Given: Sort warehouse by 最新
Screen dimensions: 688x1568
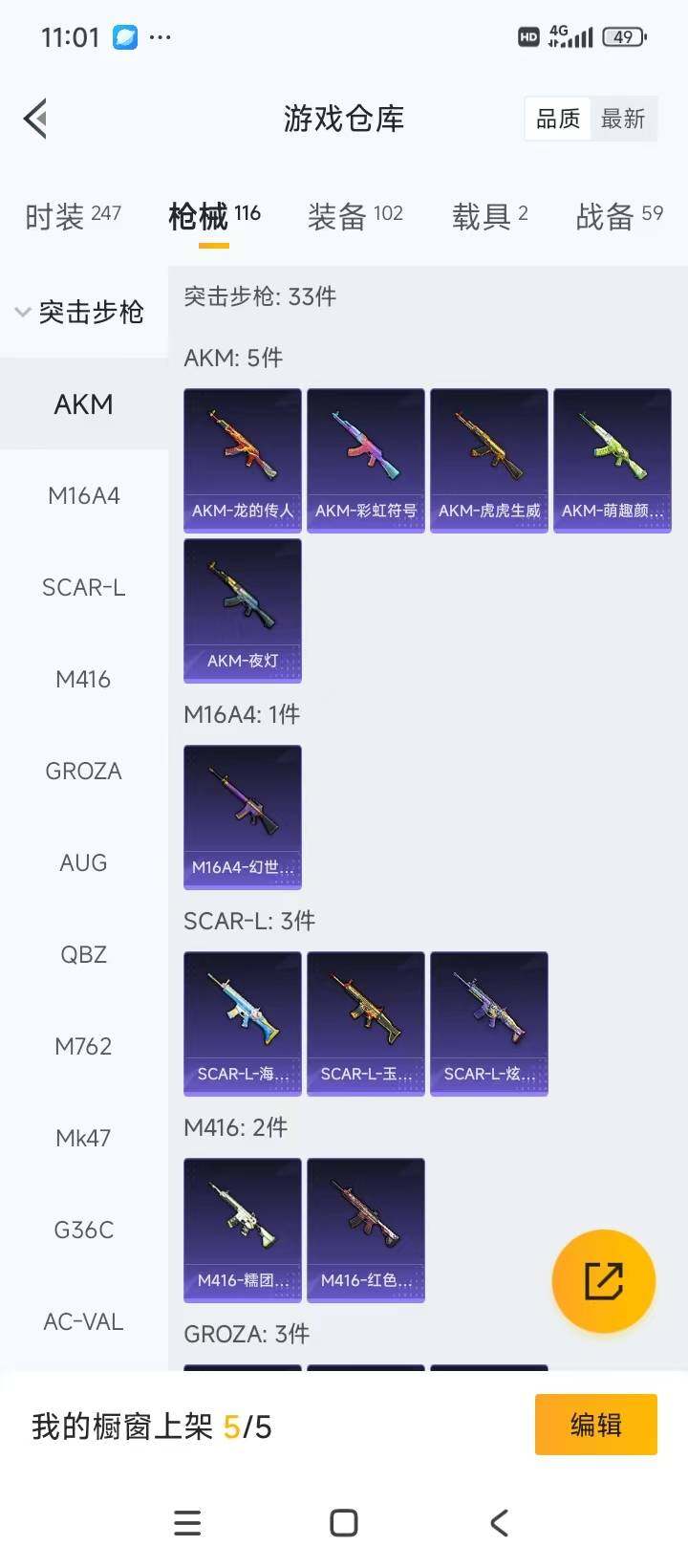Looking at the screenshot, I should point(623,120).
